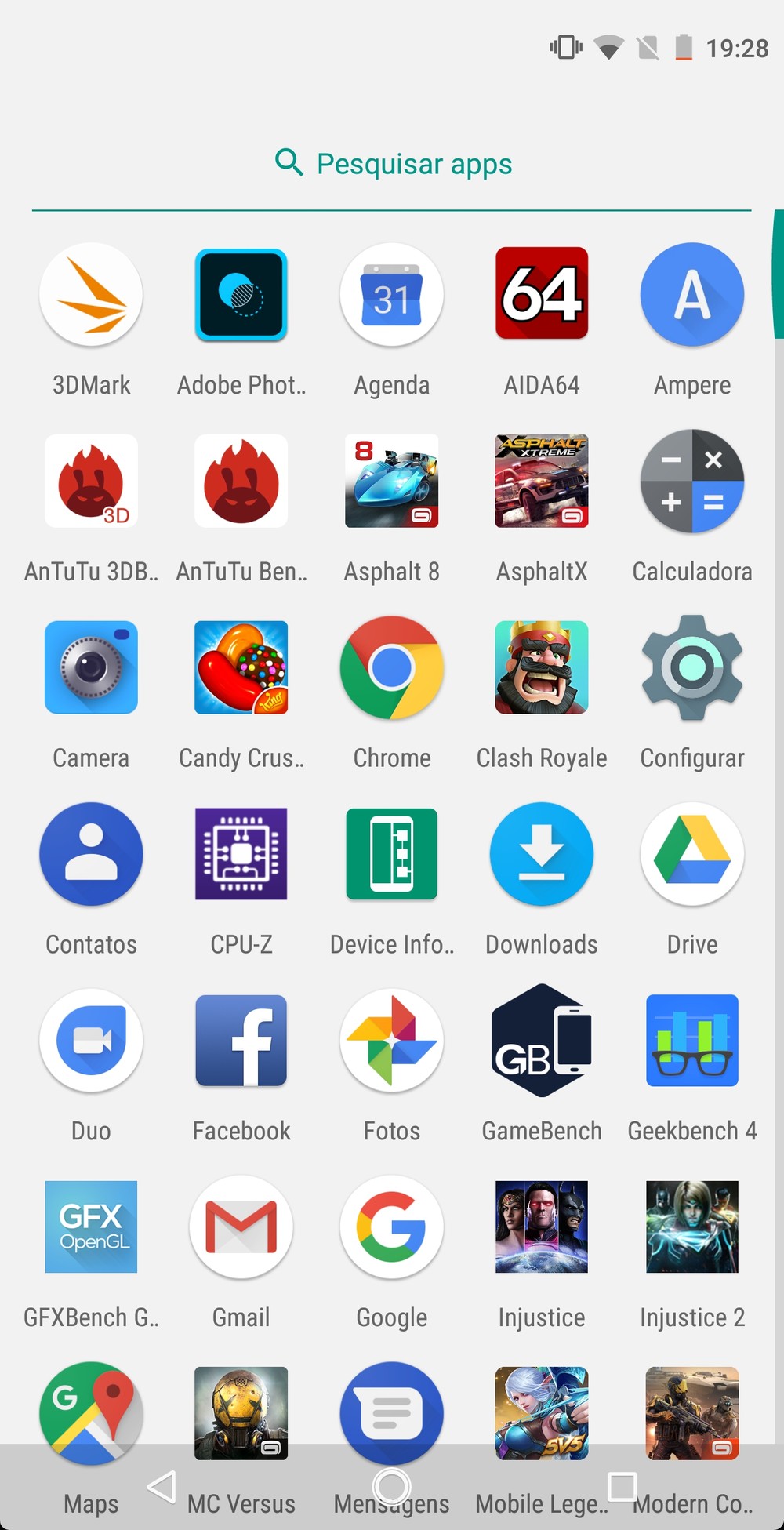
Task: Launch AnTuTu 3DBench
Action: click(91, 482)
